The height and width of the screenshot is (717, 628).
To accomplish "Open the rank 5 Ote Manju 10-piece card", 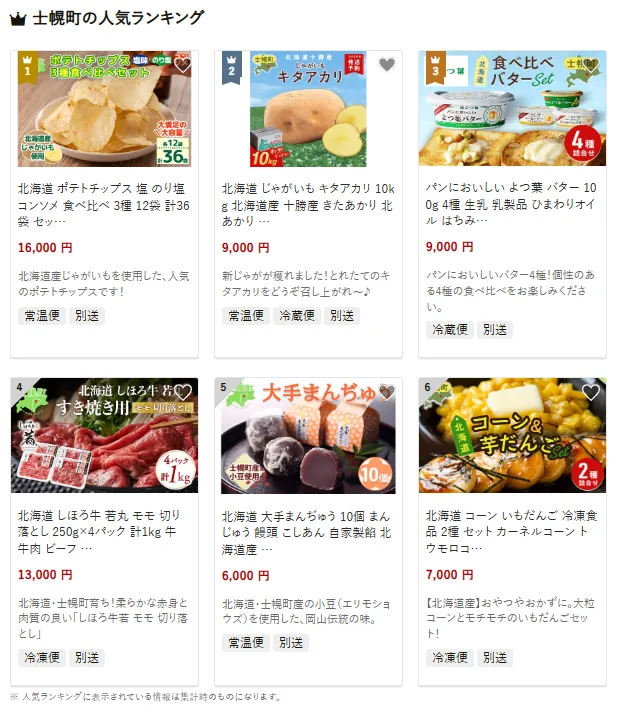I will 308,531.
